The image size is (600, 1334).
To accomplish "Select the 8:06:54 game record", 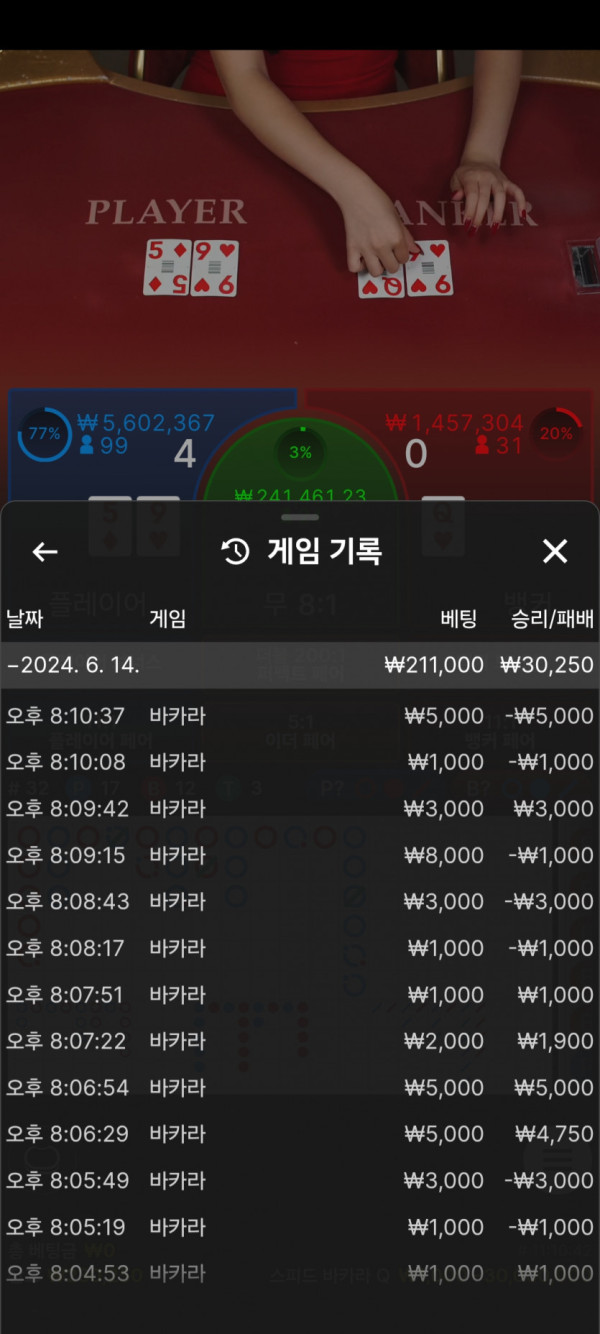I will tap(300, 1087).
